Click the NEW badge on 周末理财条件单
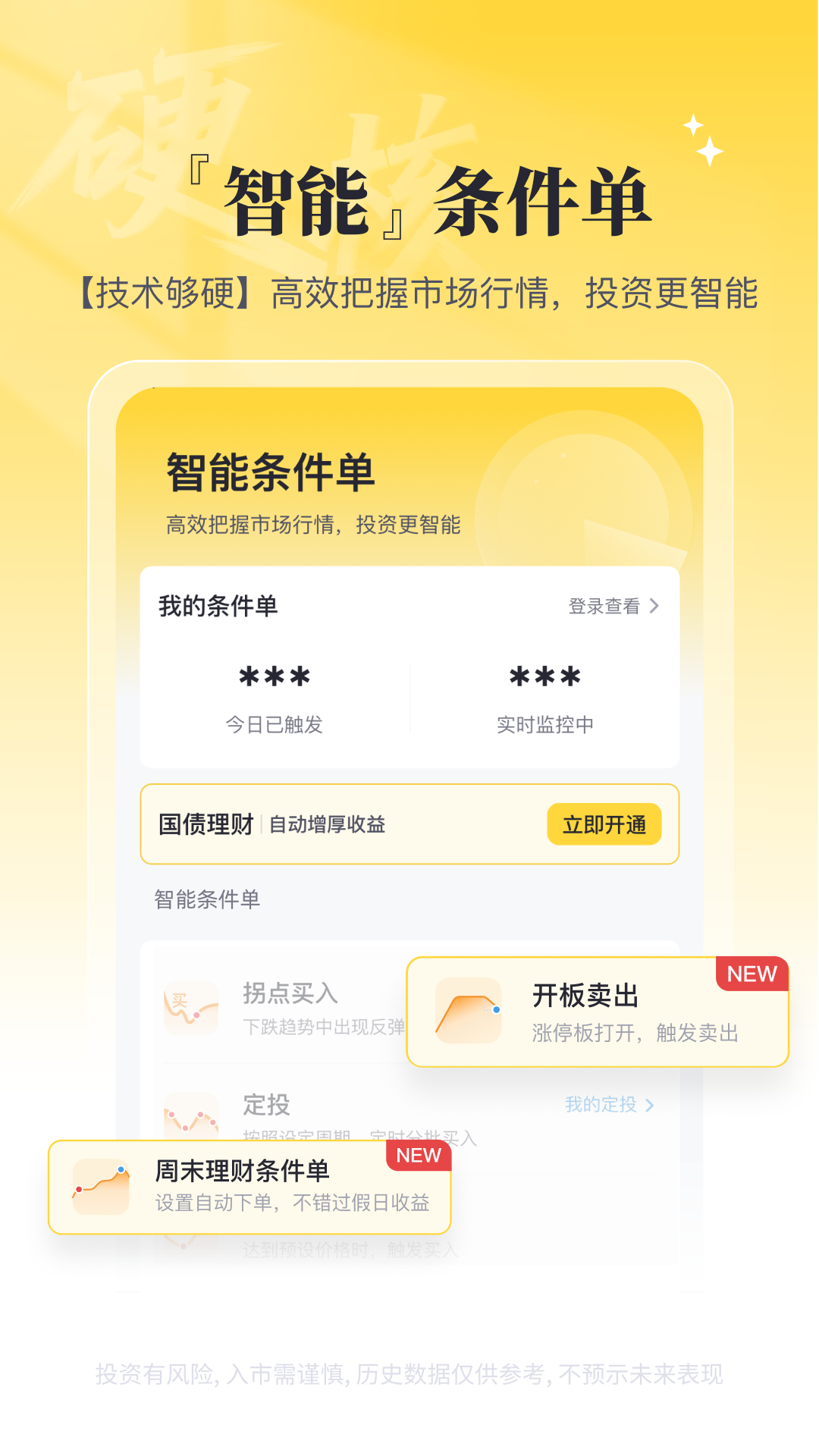This screenshot has height=1456, width=819. pos(419,1156)
